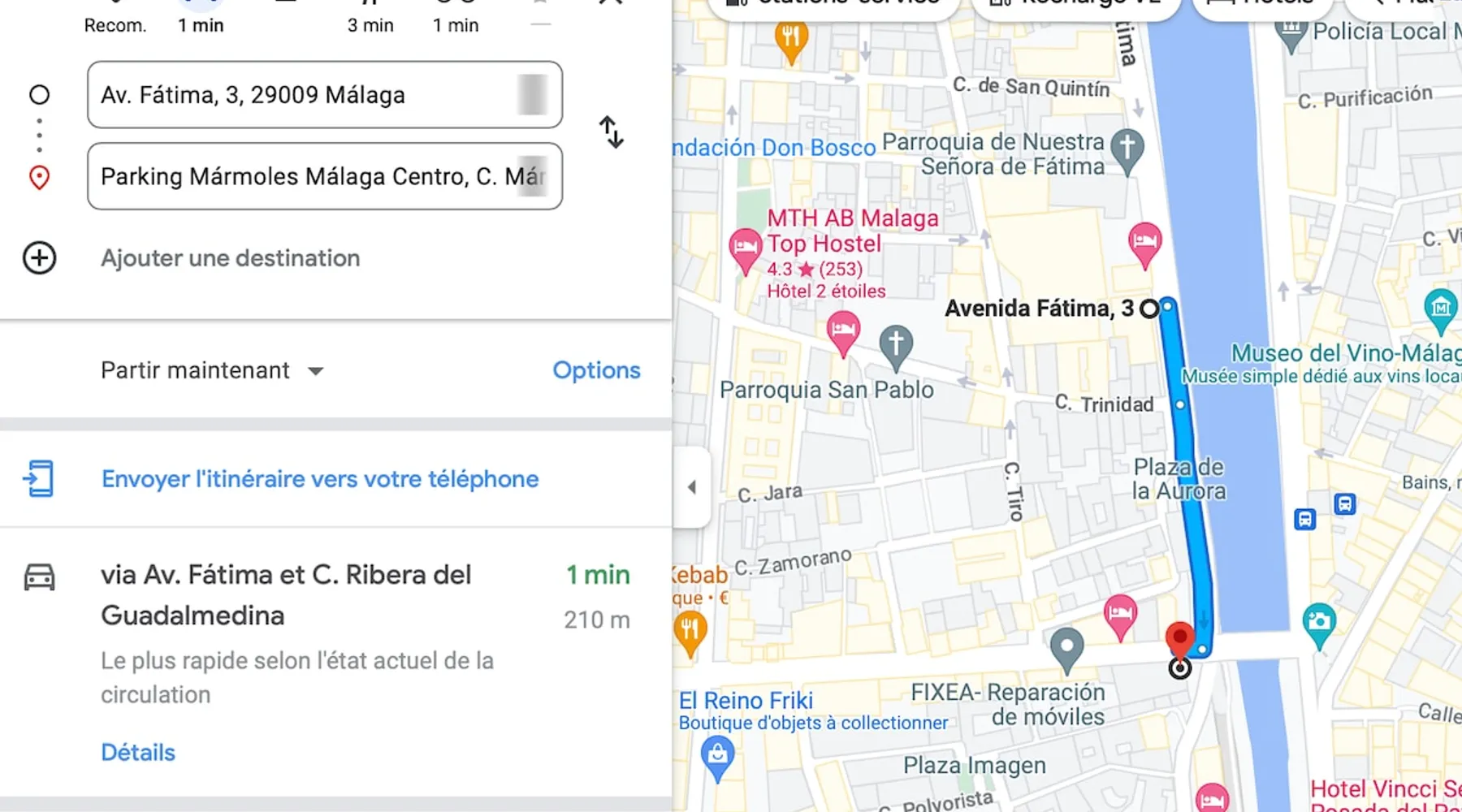The height and width of the screenshot is (812, 1462).
Task: Open El Reino Friki shop marker
Action: pyautogui.click(x=717, y=756)
